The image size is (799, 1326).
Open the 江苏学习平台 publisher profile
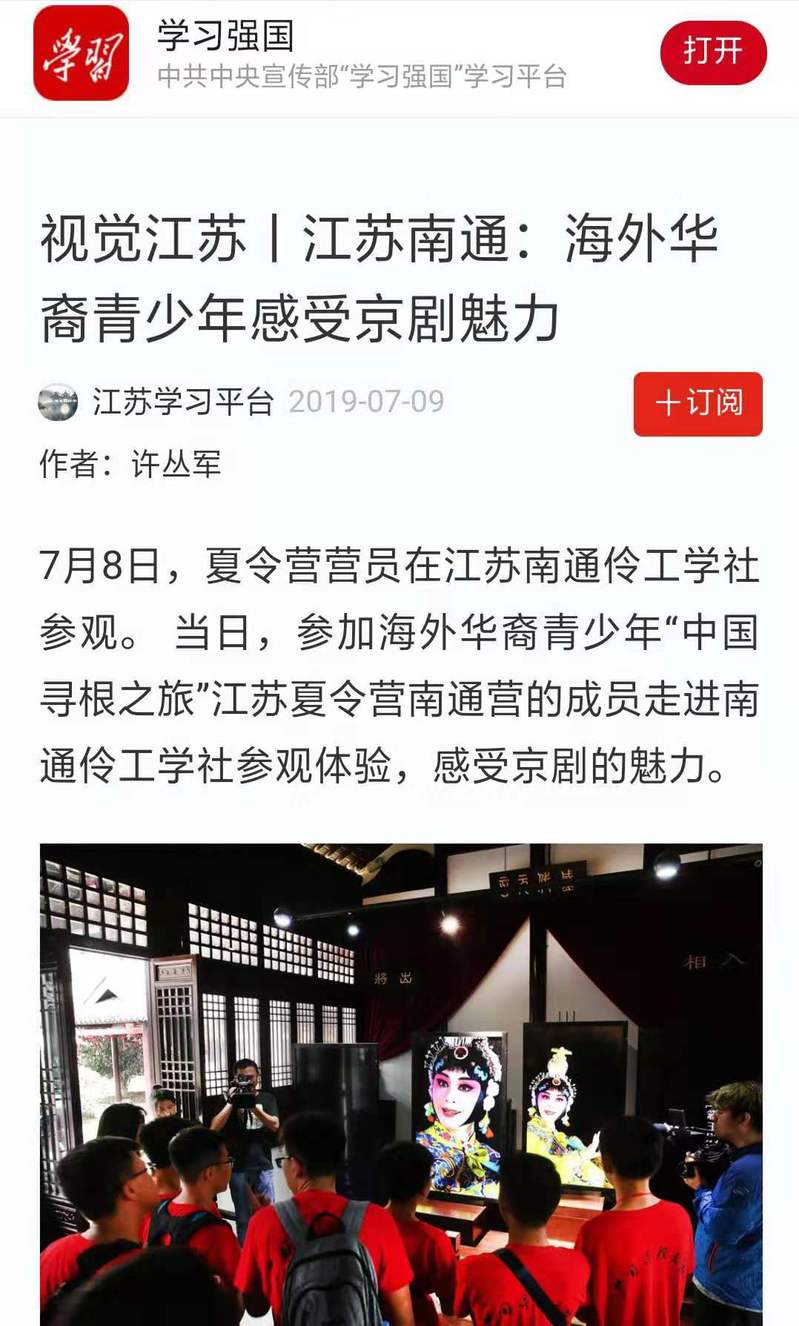[182, 402]
